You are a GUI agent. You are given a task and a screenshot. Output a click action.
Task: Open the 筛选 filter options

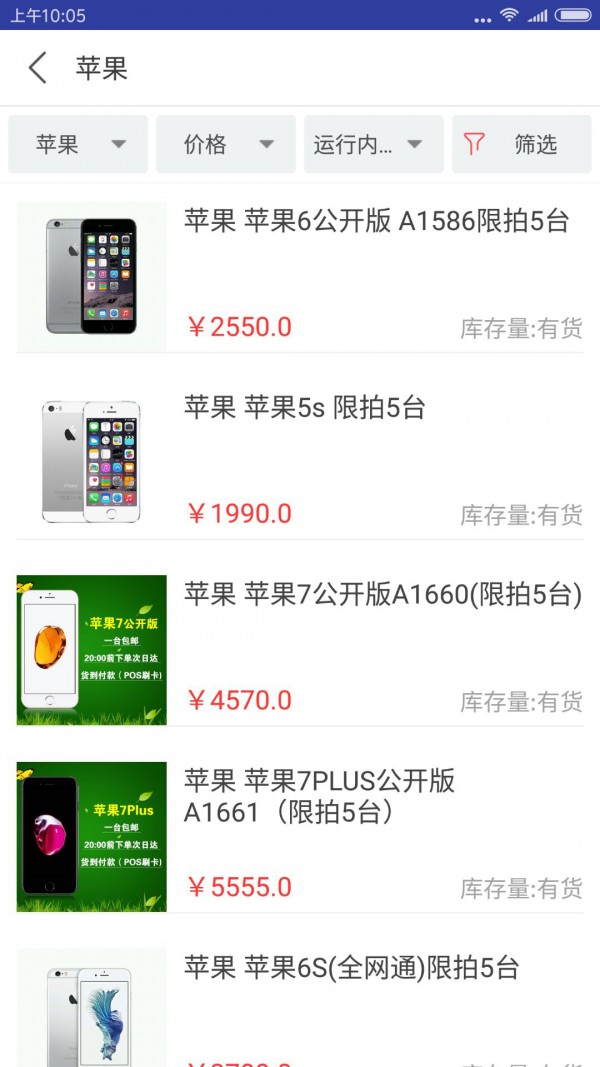(x=522, y=144)
